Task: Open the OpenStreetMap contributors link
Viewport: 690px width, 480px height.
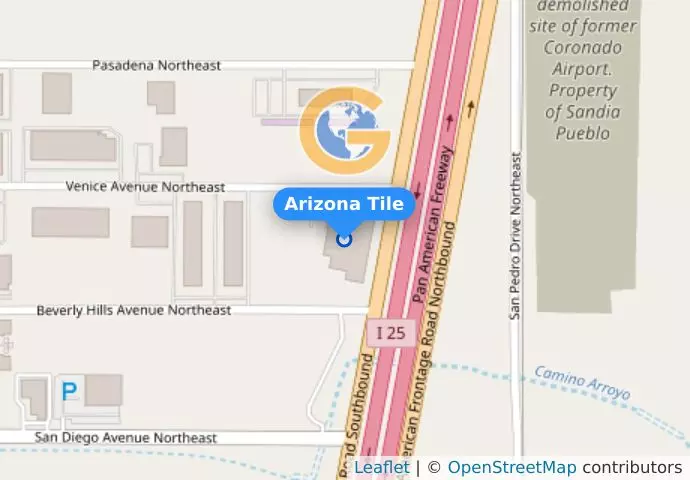Action: tap(511, 467)
